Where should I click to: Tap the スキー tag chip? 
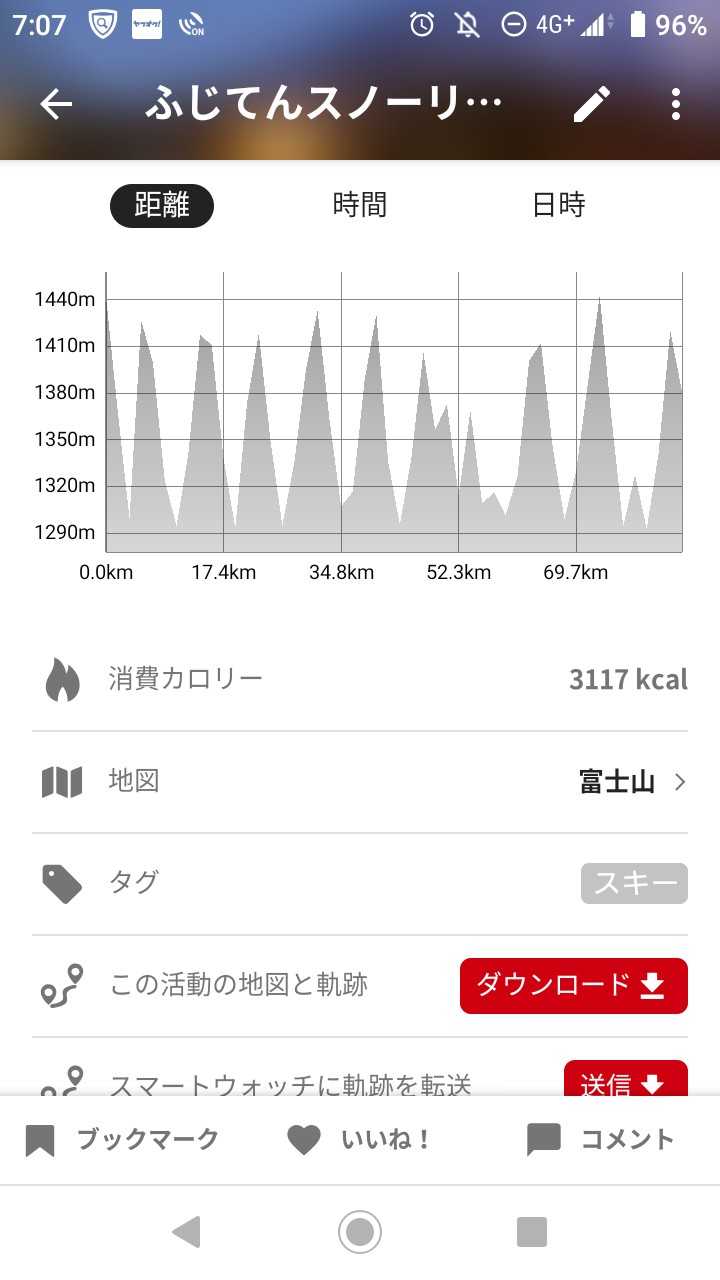pos(634,883)
